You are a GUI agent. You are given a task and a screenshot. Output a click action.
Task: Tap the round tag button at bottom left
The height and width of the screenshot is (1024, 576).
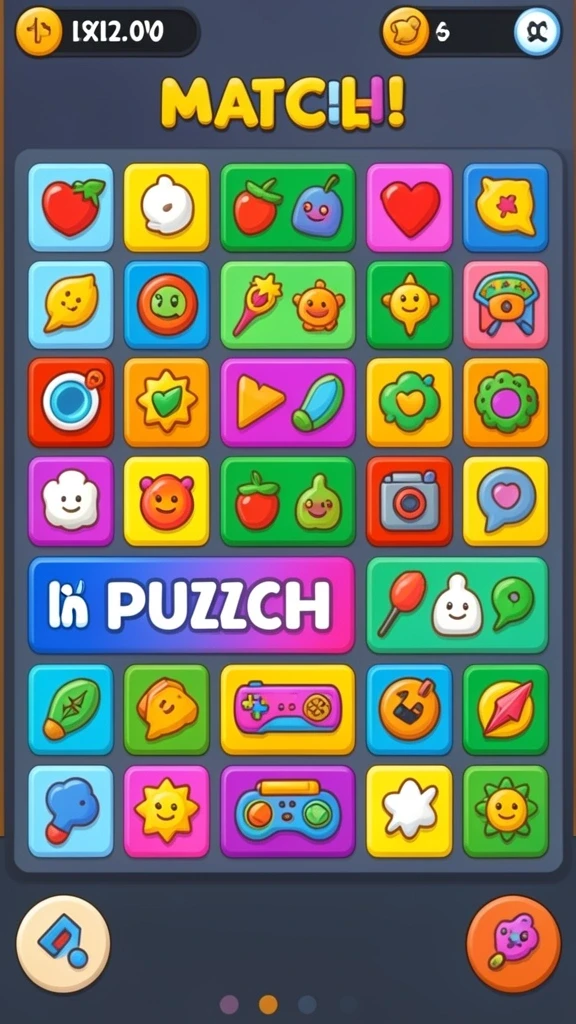(x=63, y=944)
